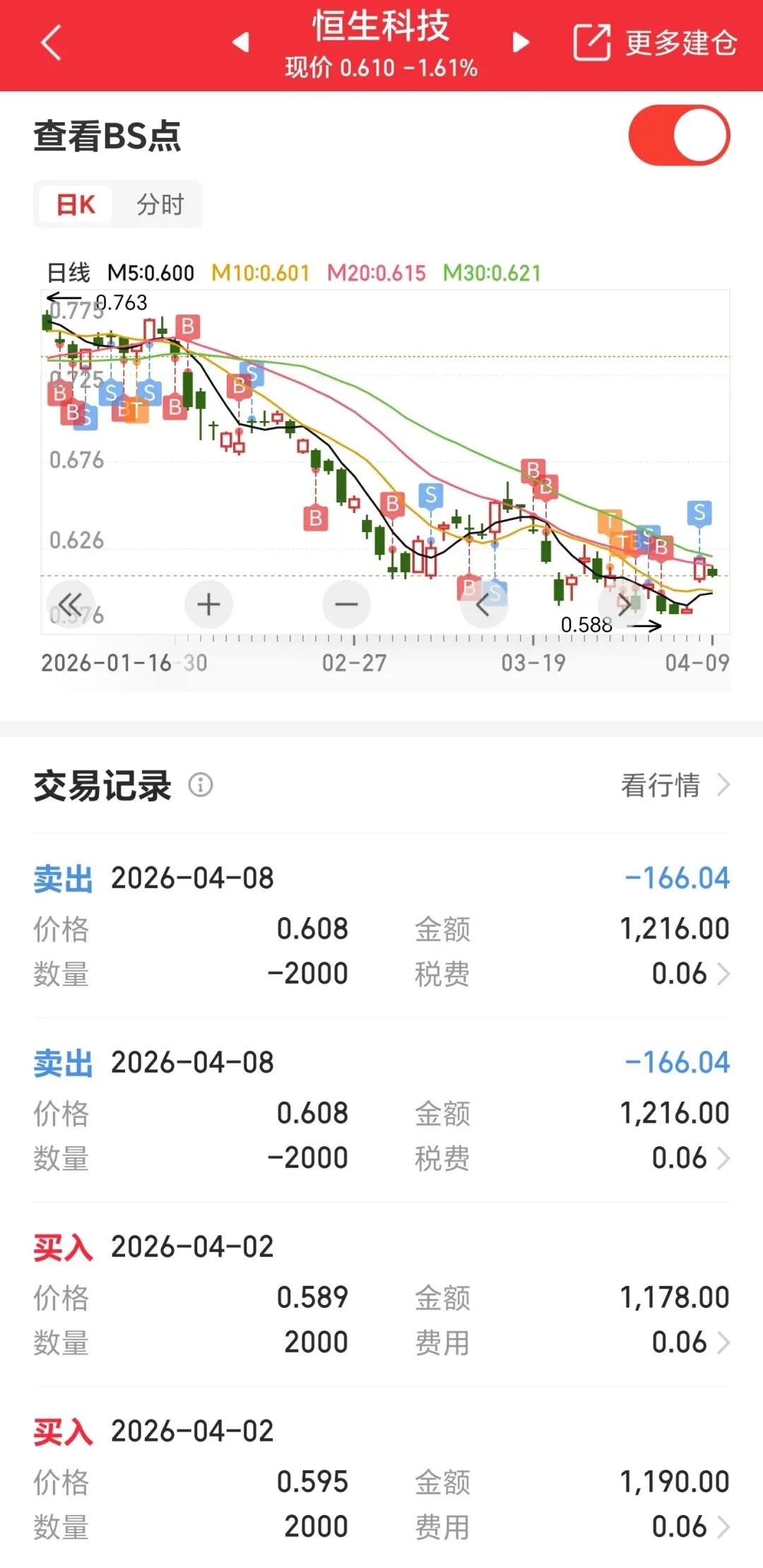Screen dimensions: 763x1568
Task: Switch to the previous stock with left triangle
Action: click(241, 42)
